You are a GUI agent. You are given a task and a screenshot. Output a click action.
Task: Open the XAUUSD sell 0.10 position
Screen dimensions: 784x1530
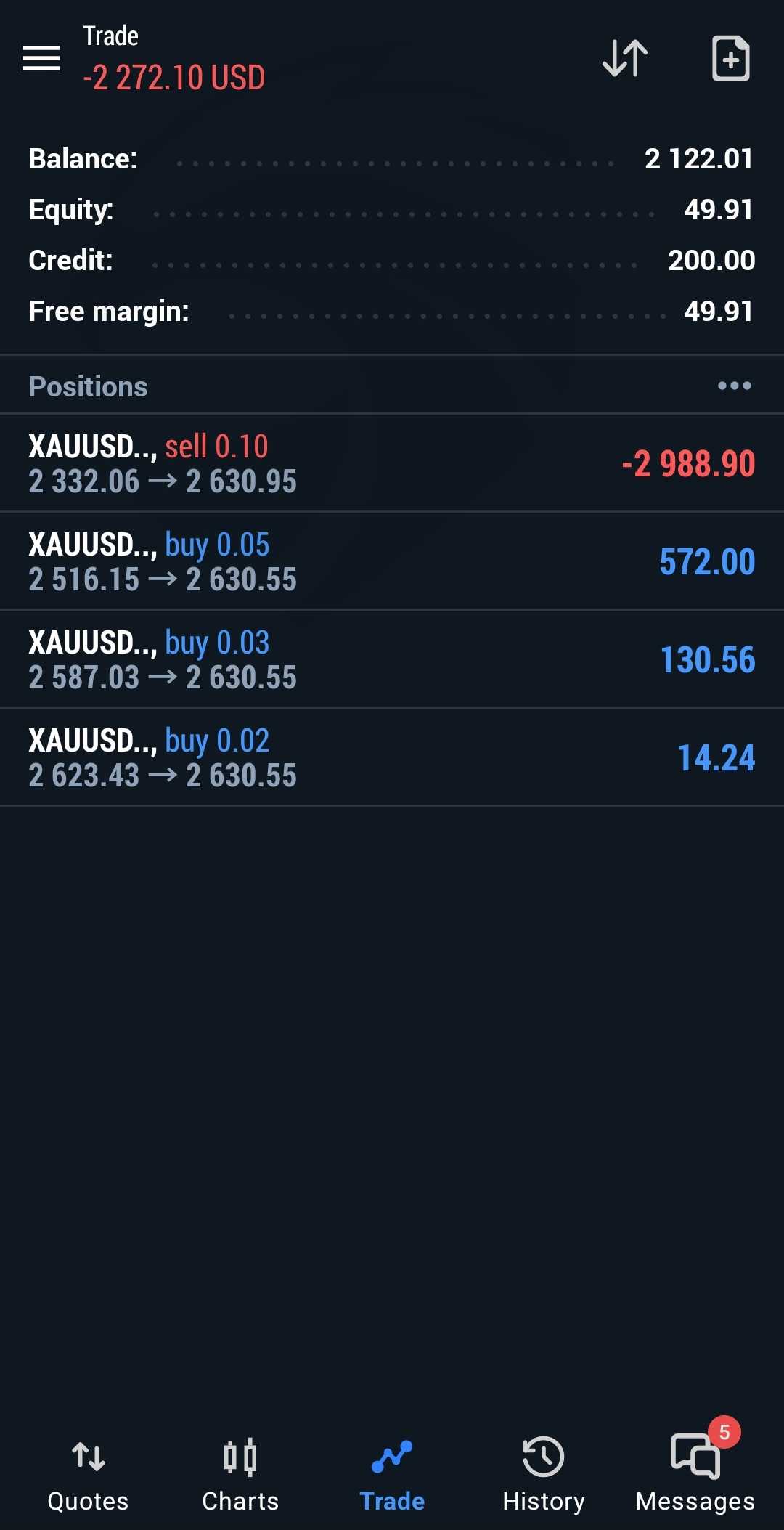(x=392, y=463)
